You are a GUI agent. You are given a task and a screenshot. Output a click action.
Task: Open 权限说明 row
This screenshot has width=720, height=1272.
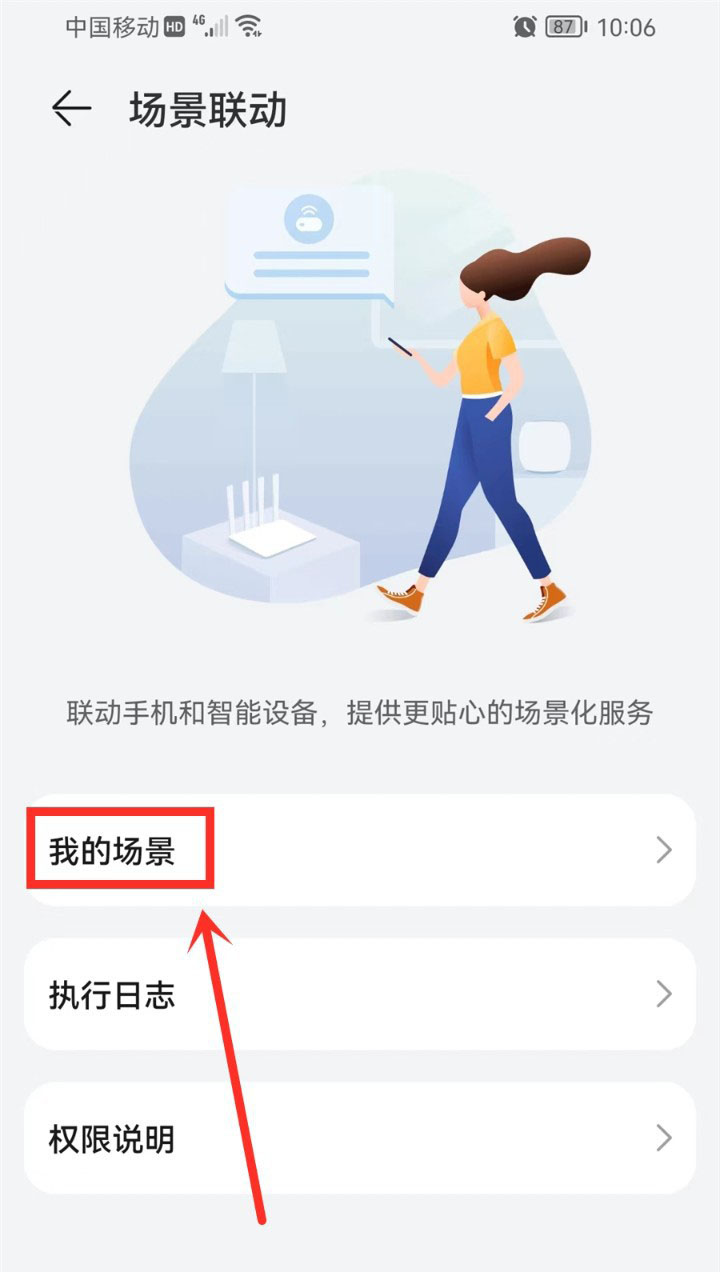tap(360, 1138)
